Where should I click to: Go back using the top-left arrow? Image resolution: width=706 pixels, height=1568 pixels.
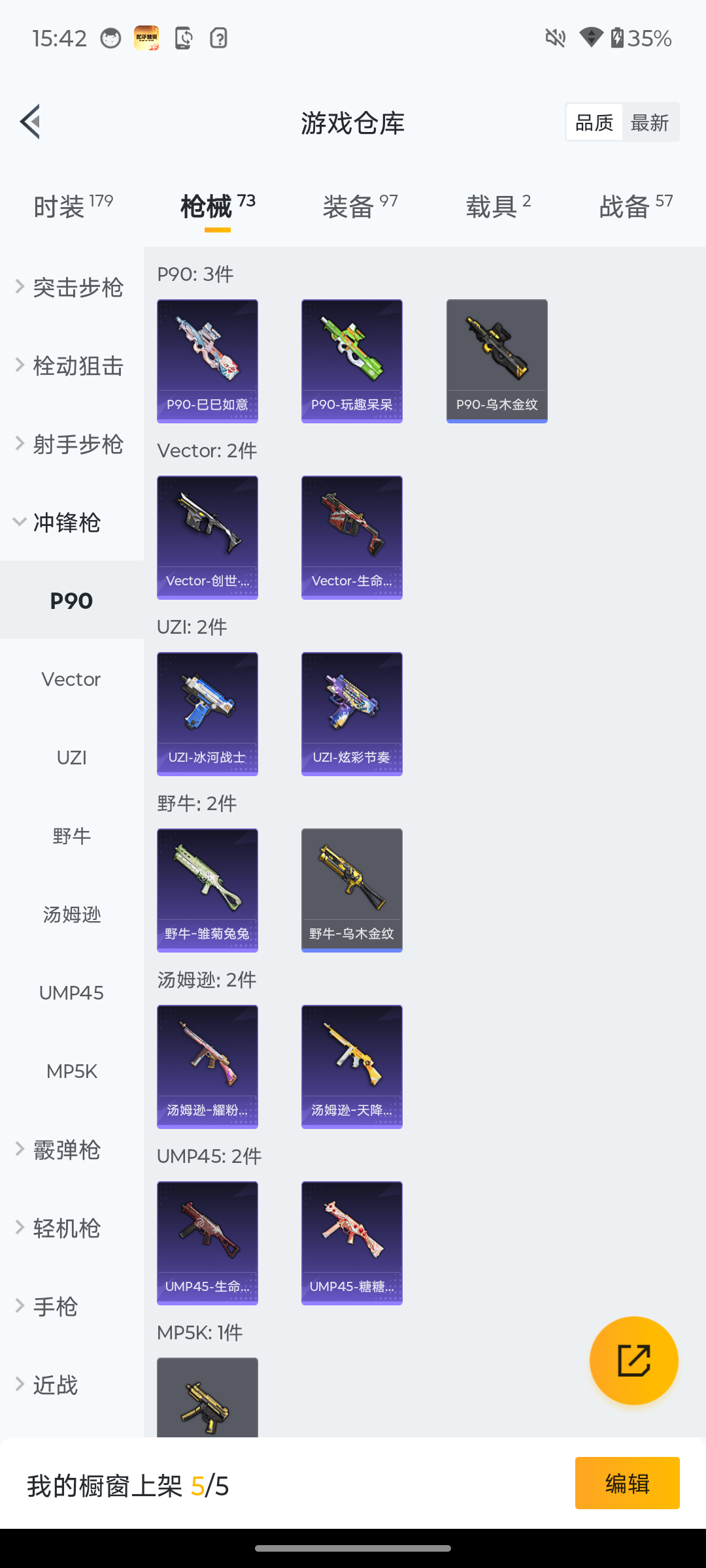coord(30,122)
